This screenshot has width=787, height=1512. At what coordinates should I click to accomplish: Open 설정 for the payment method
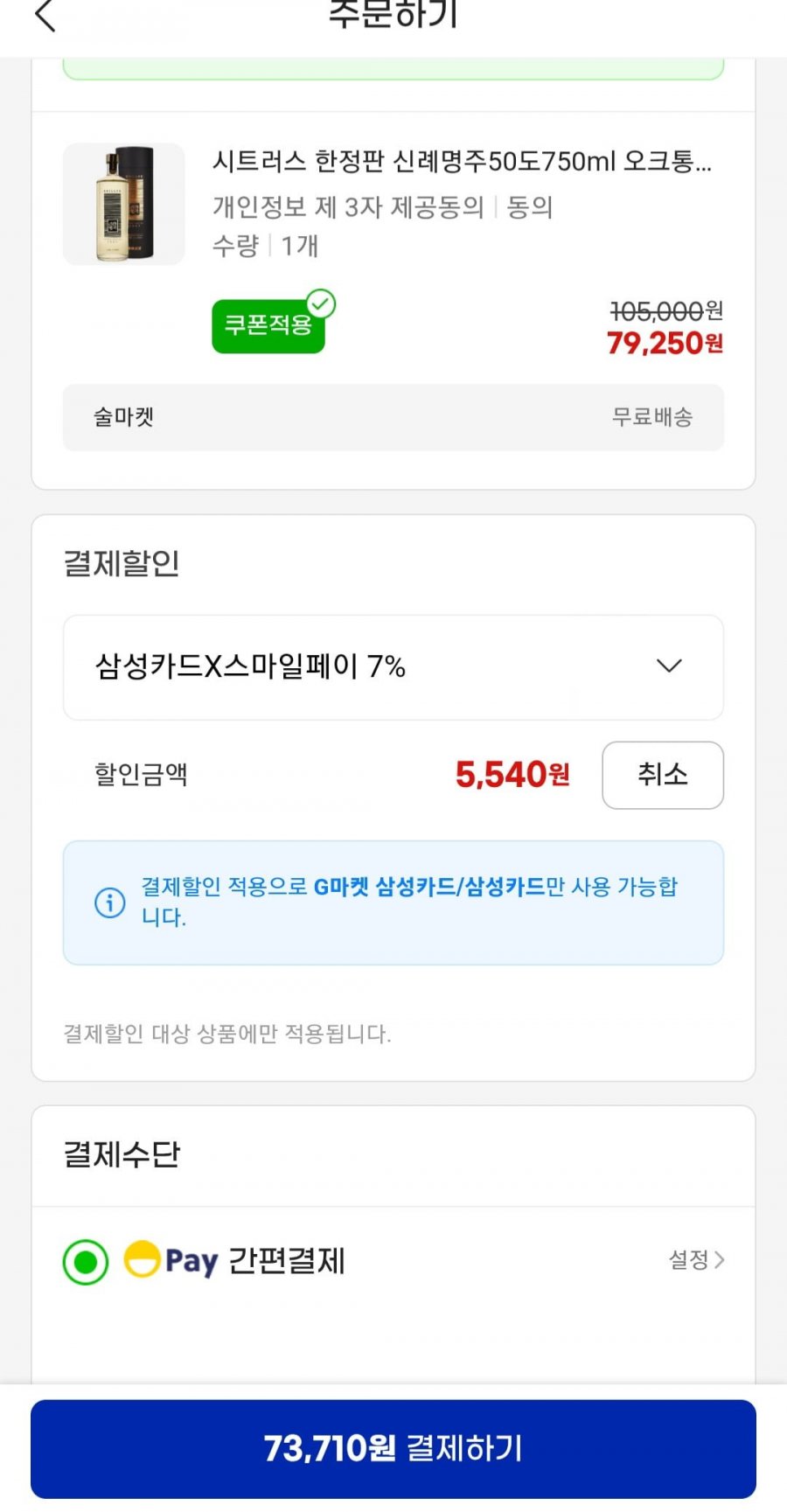coord(696,1260)
